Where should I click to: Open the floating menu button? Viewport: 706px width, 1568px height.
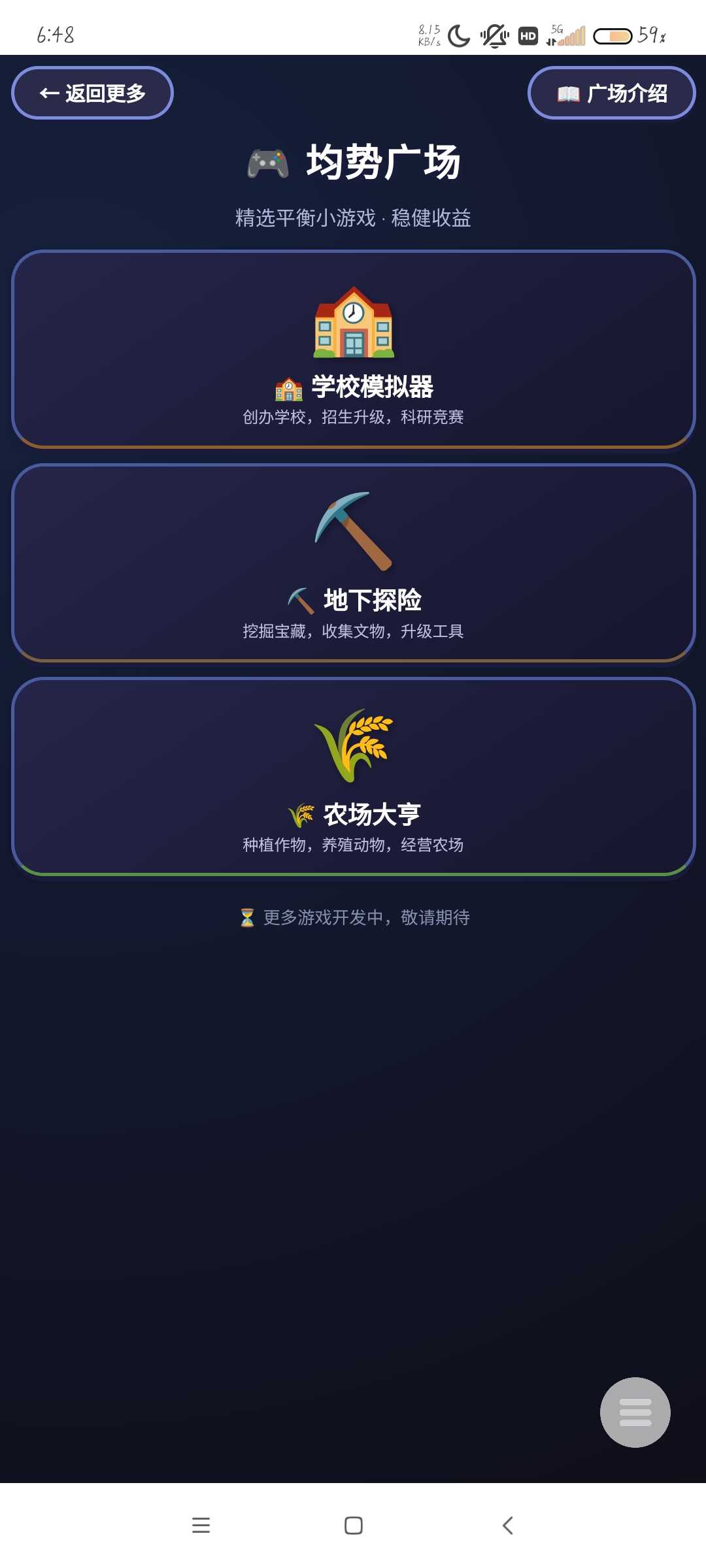[x=635, y=1412]
